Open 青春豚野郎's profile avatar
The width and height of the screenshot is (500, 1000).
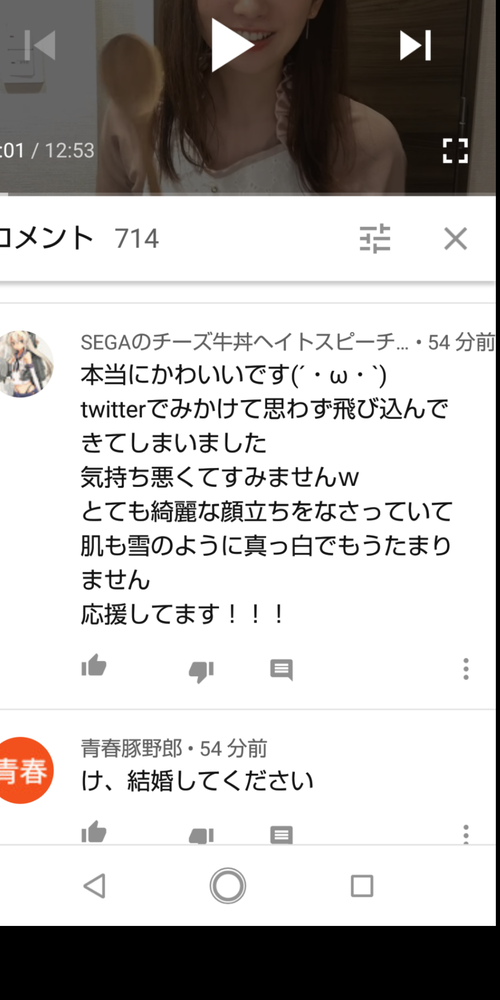click(23, 770)
